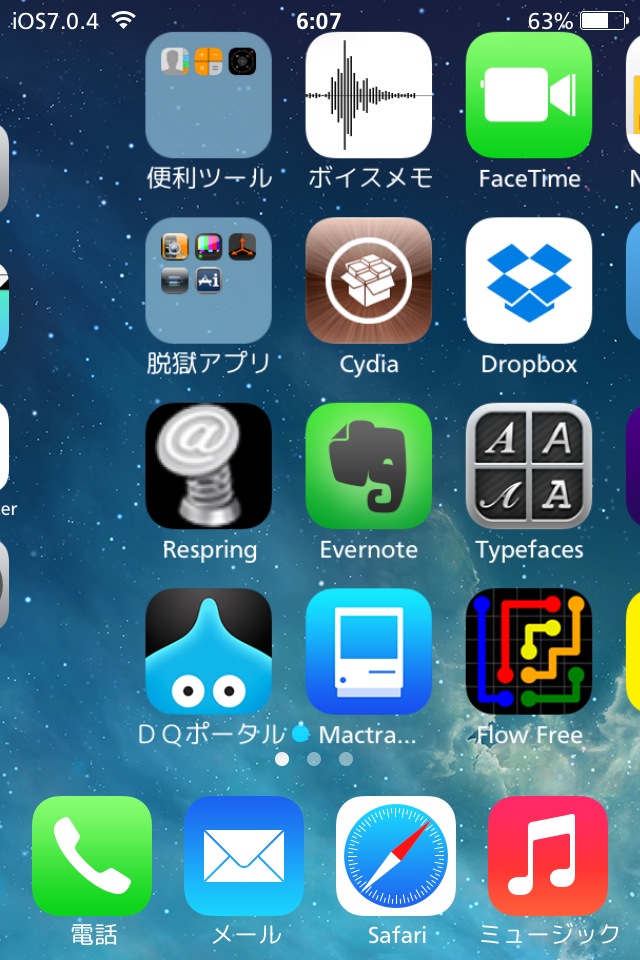Open Evernote
The height and width of the screenshot is (960, 640).
coord(368,466)
